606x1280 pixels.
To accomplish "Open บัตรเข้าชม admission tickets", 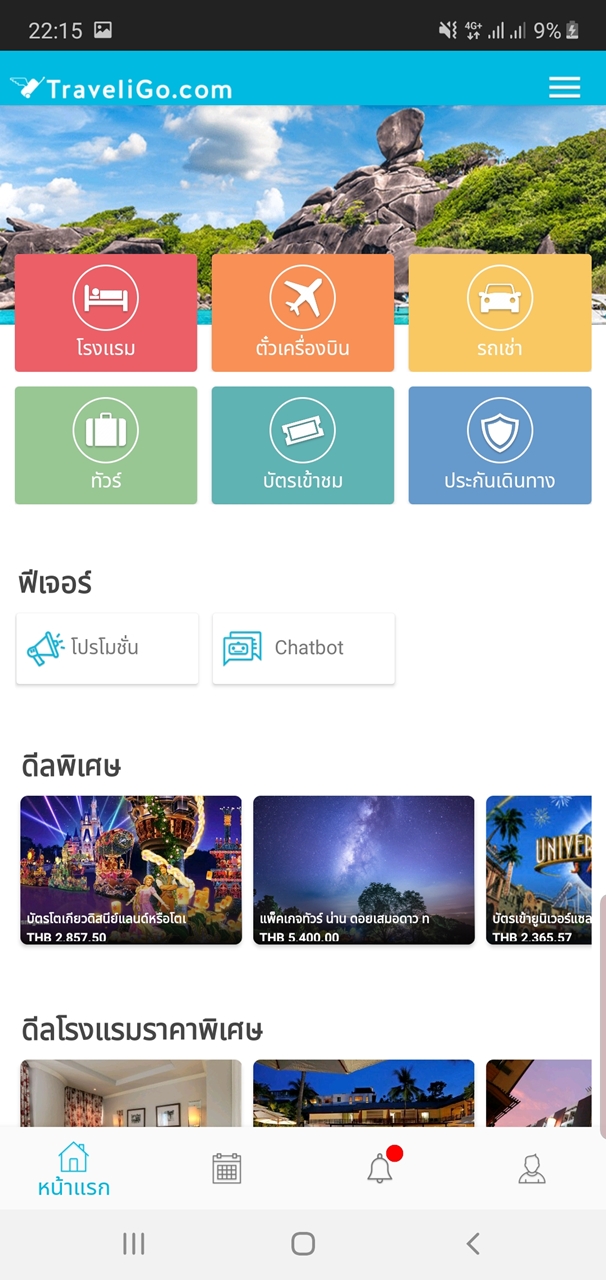I will point(302,445).
